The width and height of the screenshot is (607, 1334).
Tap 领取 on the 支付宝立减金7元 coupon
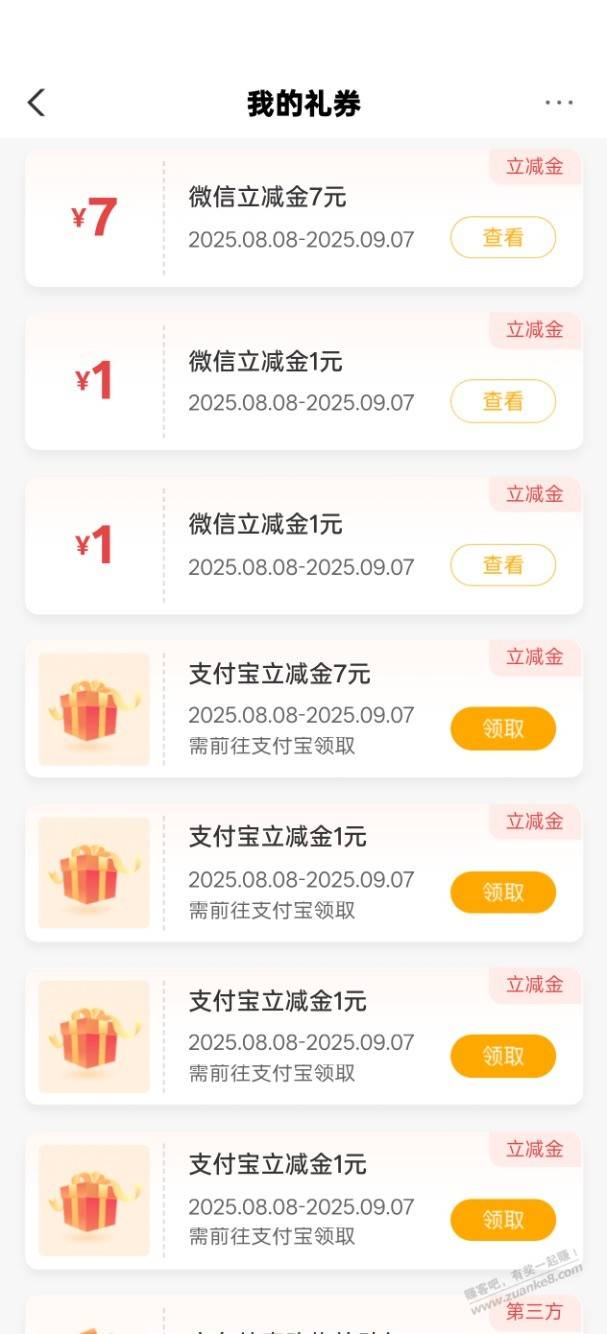(503, 729)
